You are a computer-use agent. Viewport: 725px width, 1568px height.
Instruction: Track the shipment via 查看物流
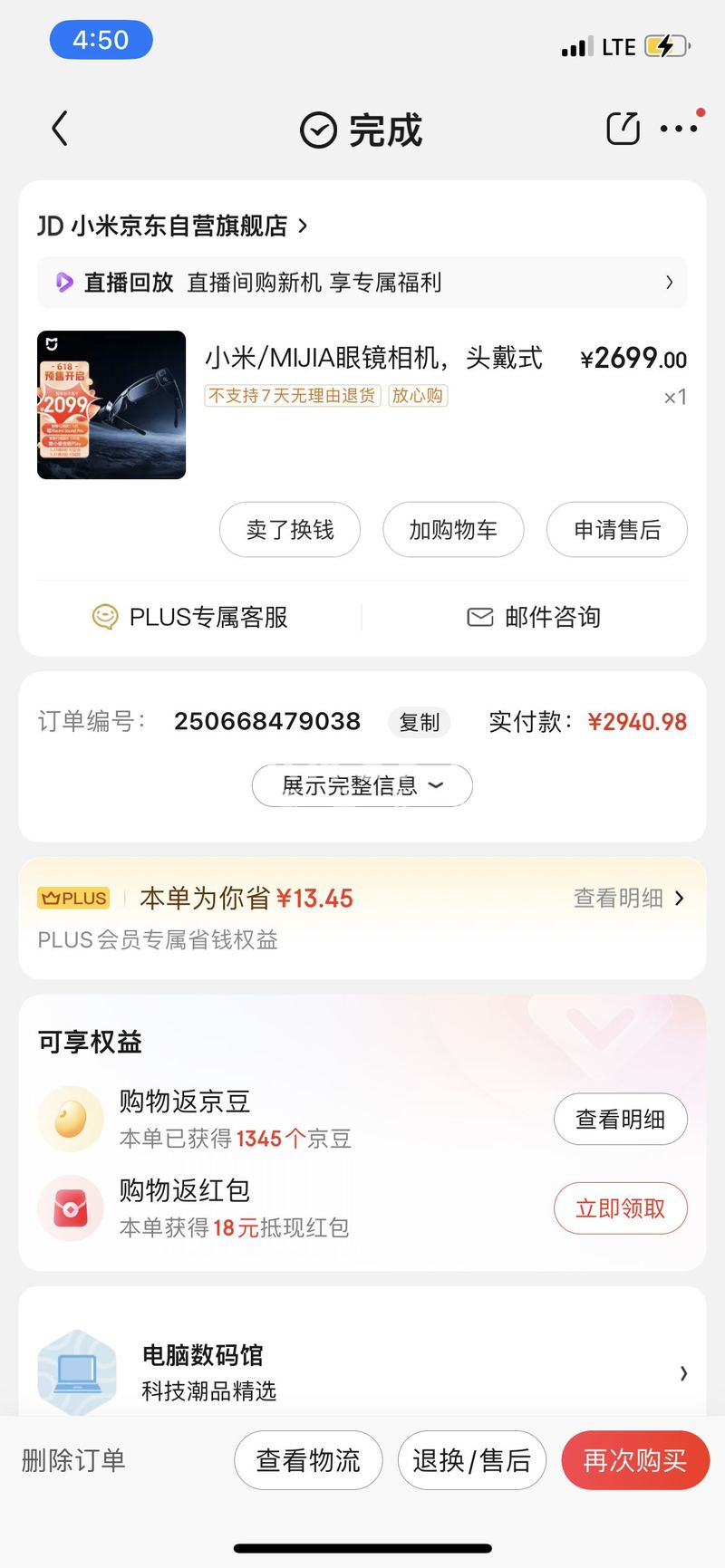pyautogui.click(x=308, y=1460)
